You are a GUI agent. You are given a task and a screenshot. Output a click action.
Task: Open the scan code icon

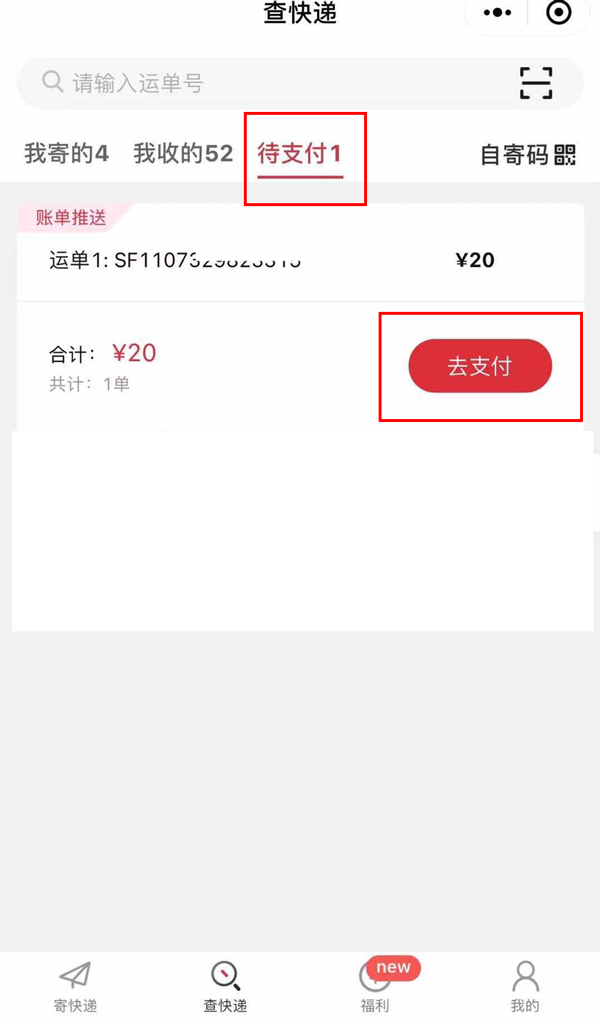(x=536, y=83)
